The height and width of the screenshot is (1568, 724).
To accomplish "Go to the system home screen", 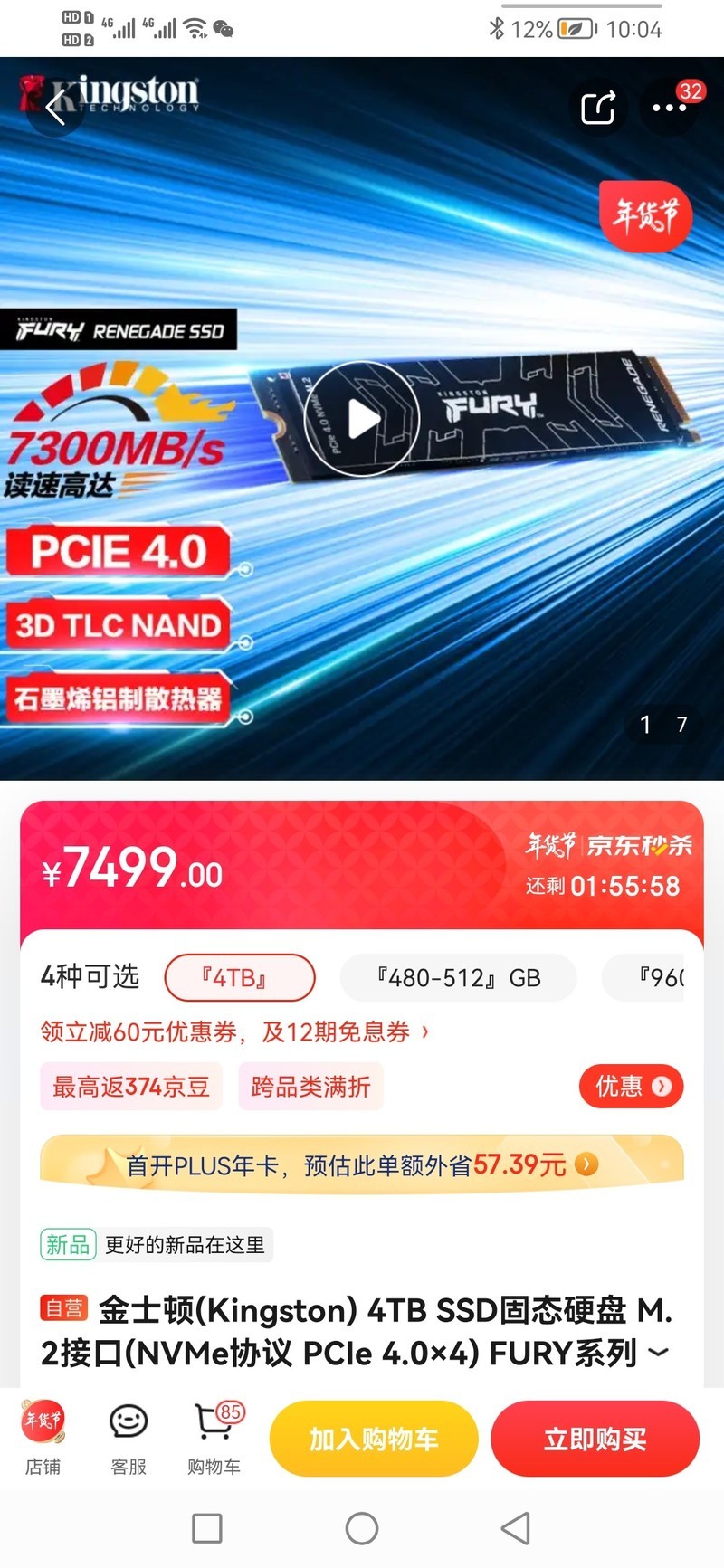I will (362, 1529).
